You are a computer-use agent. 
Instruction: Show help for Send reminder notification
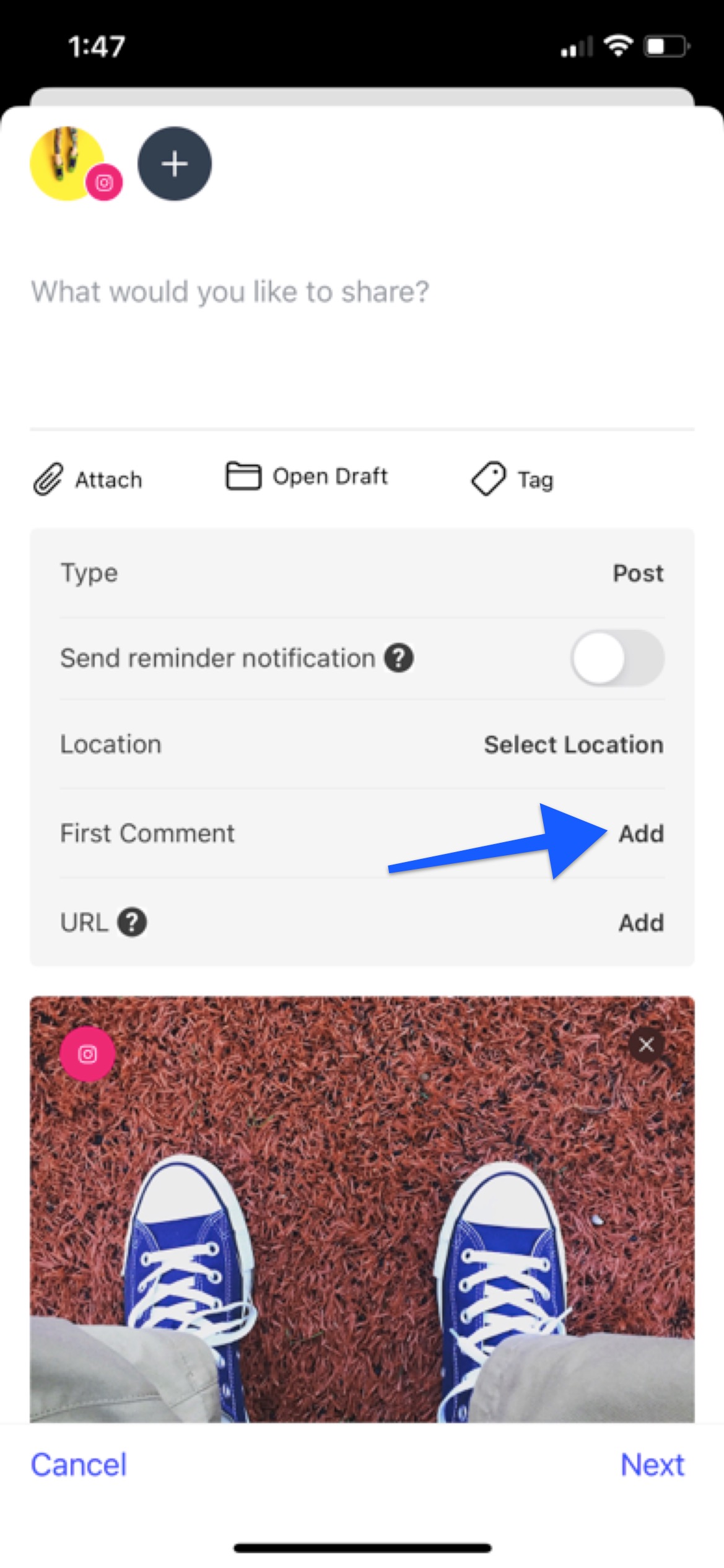pyautogui.click(x=399, y=658)
